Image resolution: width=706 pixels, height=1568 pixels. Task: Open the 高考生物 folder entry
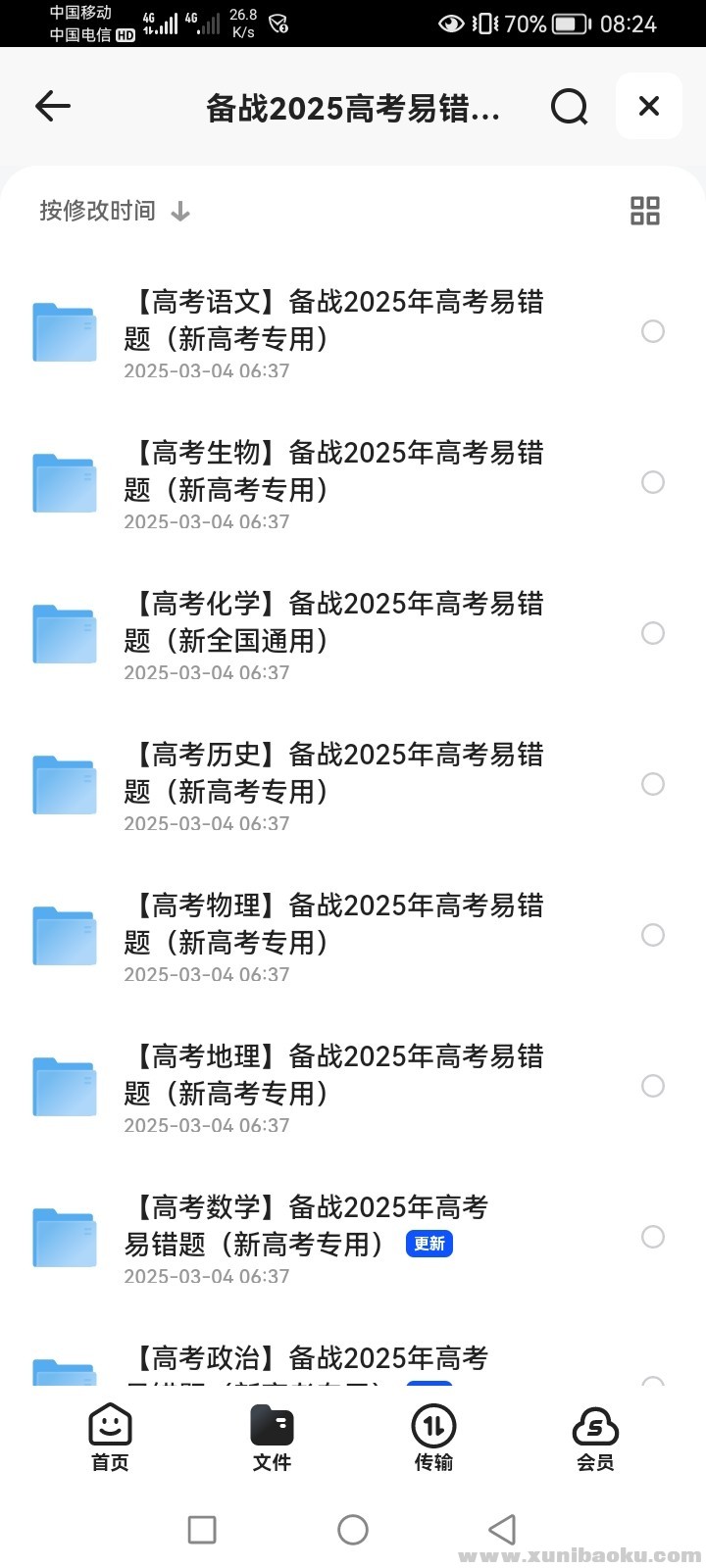click(334, 470)
